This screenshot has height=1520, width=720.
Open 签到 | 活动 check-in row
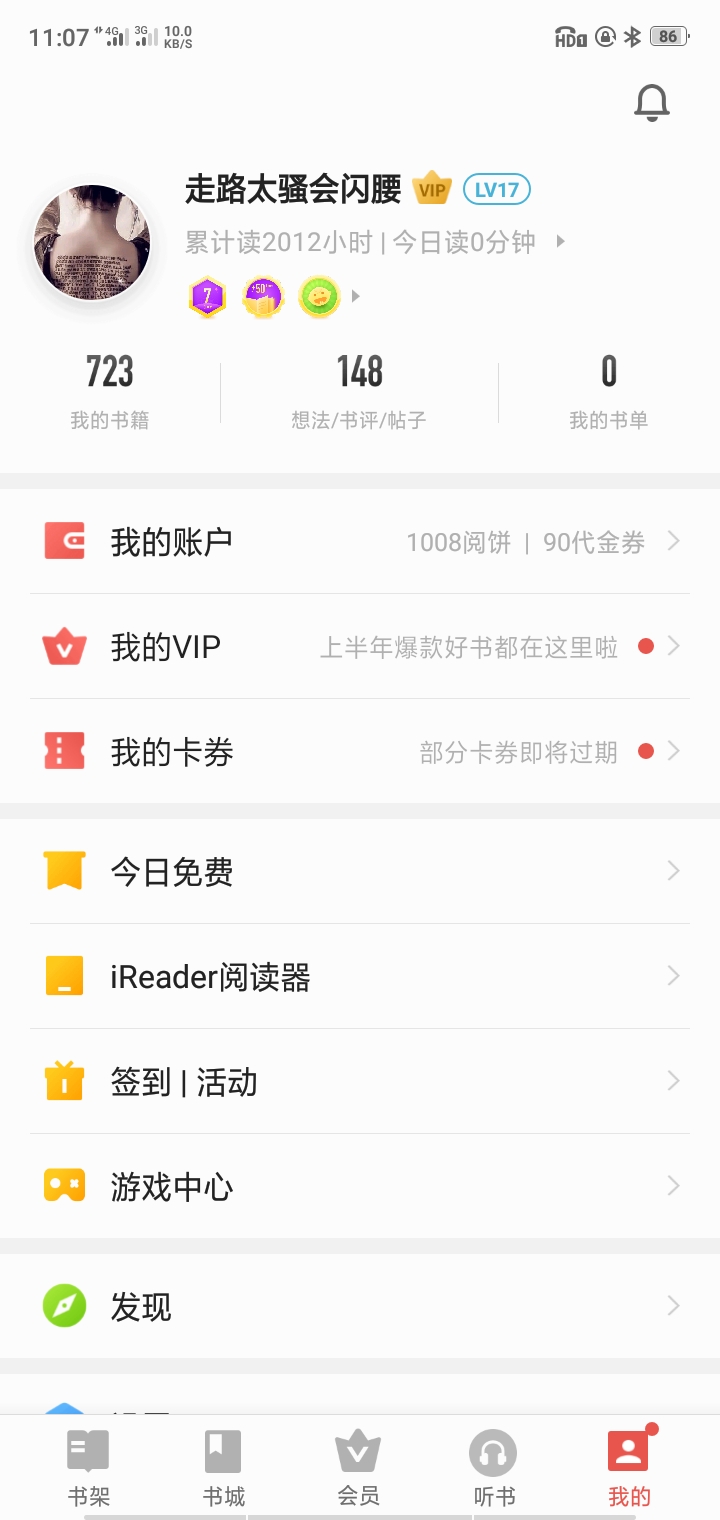click(360, 1082)
